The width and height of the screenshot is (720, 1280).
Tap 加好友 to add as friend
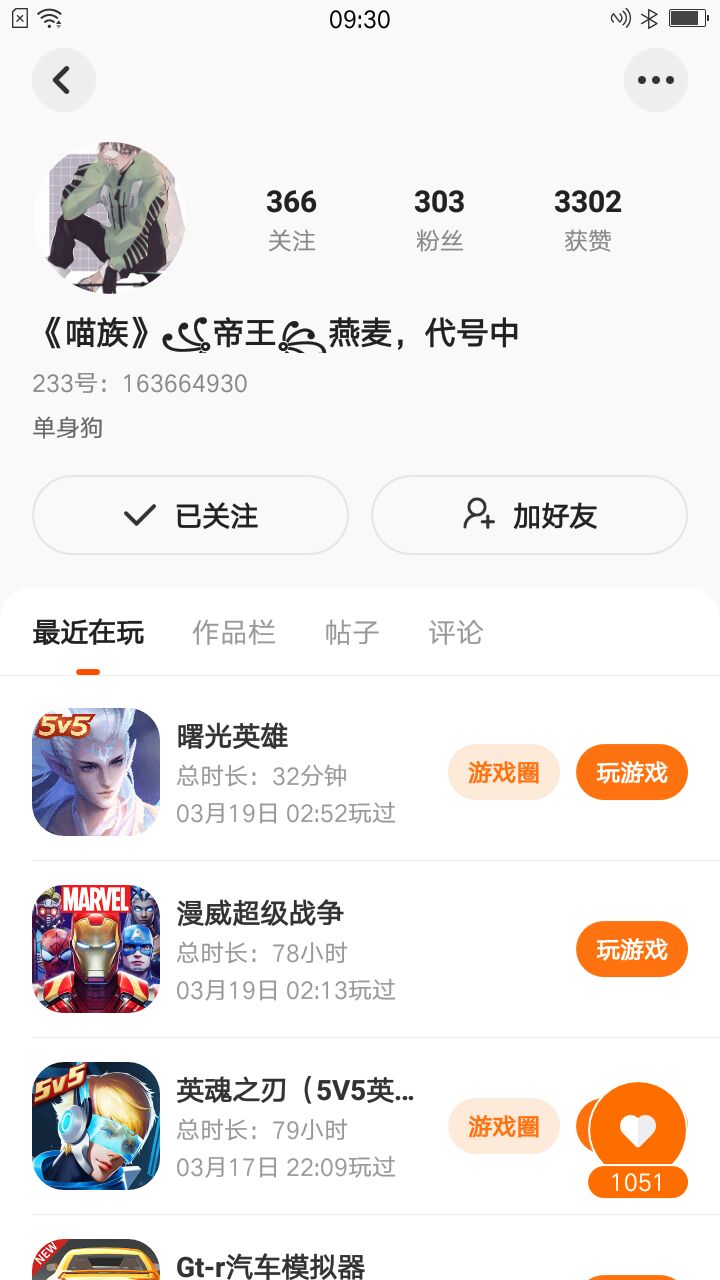click(x=529, y=515)
